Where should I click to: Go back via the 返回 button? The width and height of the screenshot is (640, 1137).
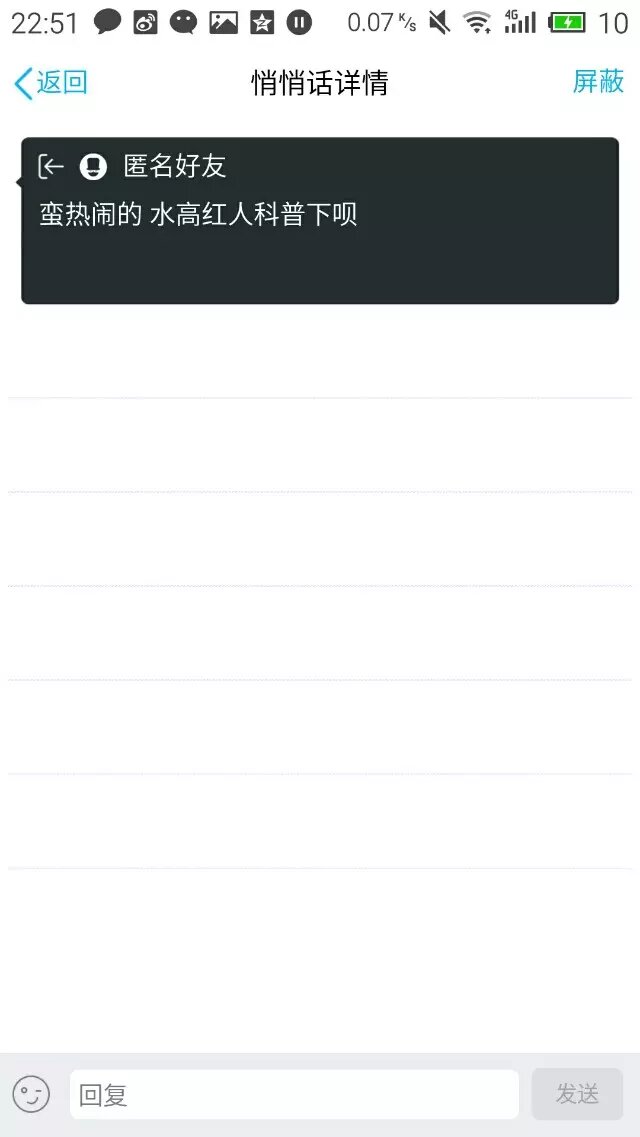51,83
